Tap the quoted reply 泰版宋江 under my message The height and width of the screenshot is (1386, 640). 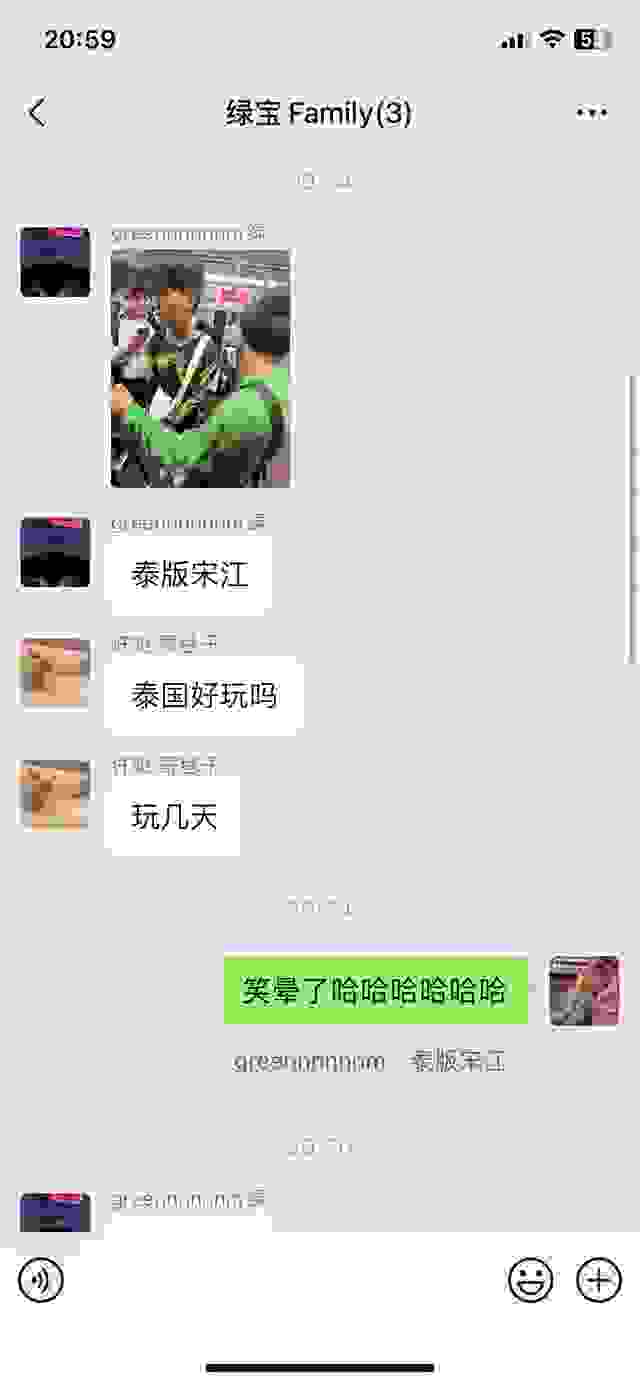[371, 1062]
